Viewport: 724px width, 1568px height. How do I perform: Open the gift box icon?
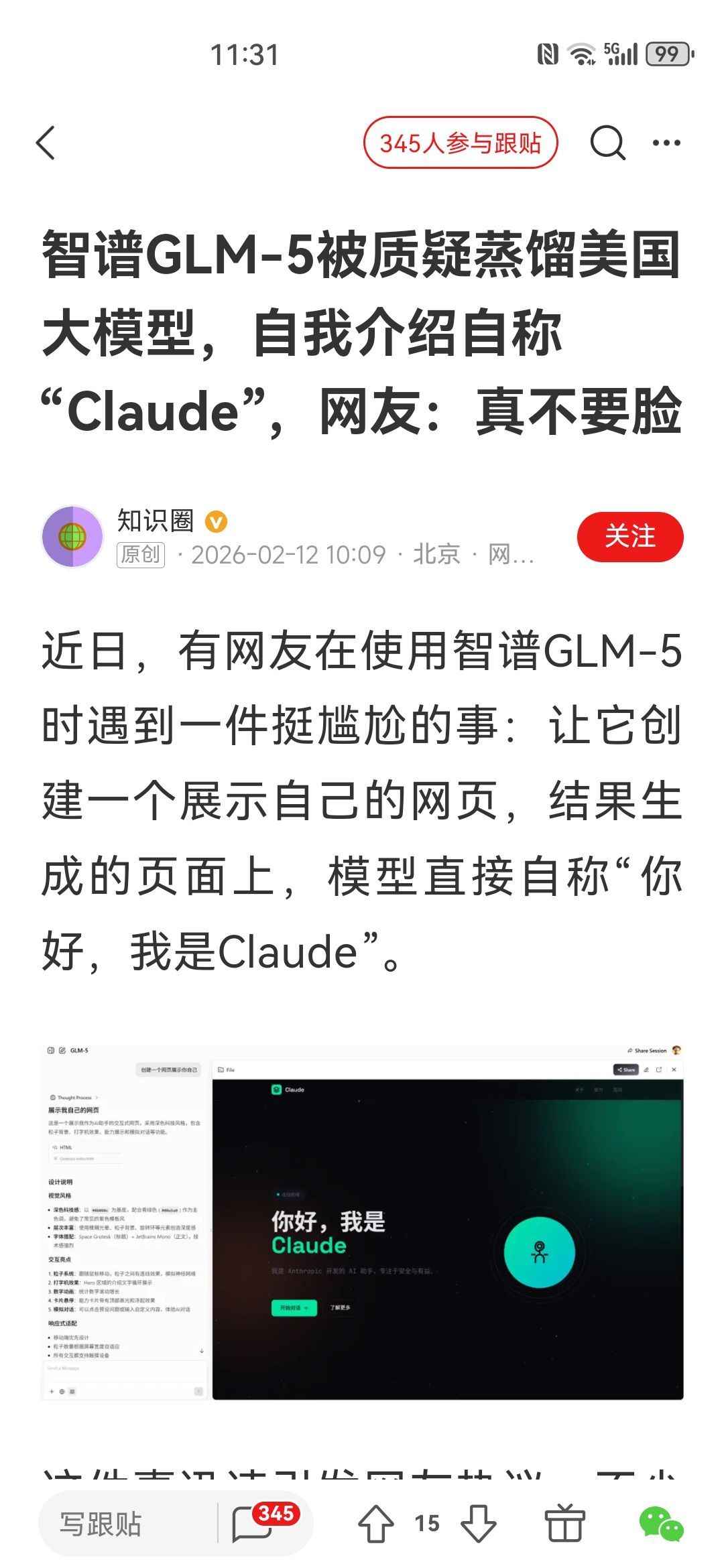click(x=564, y=1524)
